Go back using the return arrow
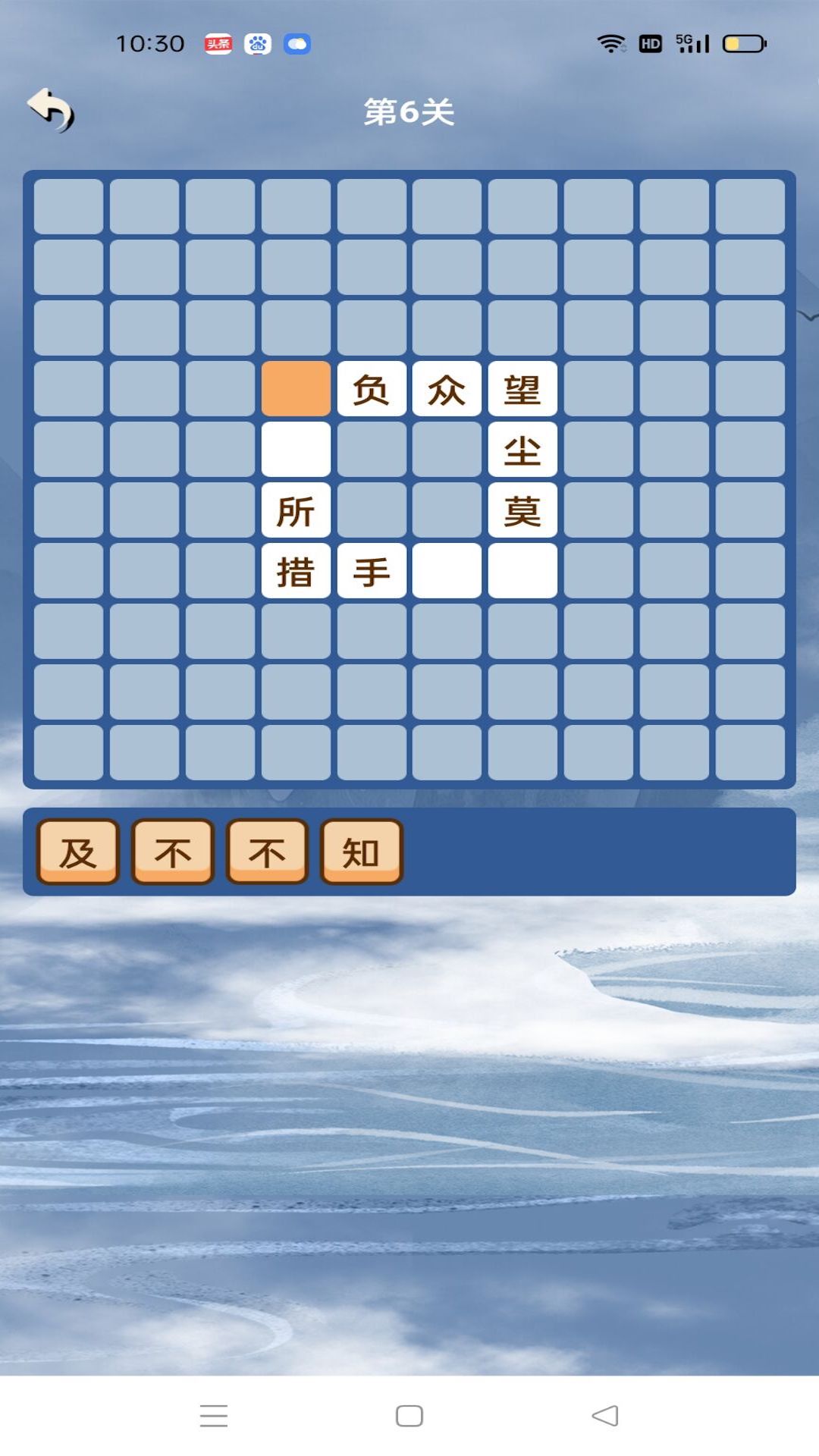The height and width of the screenshot is (1456, 819). (x=51, y=111)
